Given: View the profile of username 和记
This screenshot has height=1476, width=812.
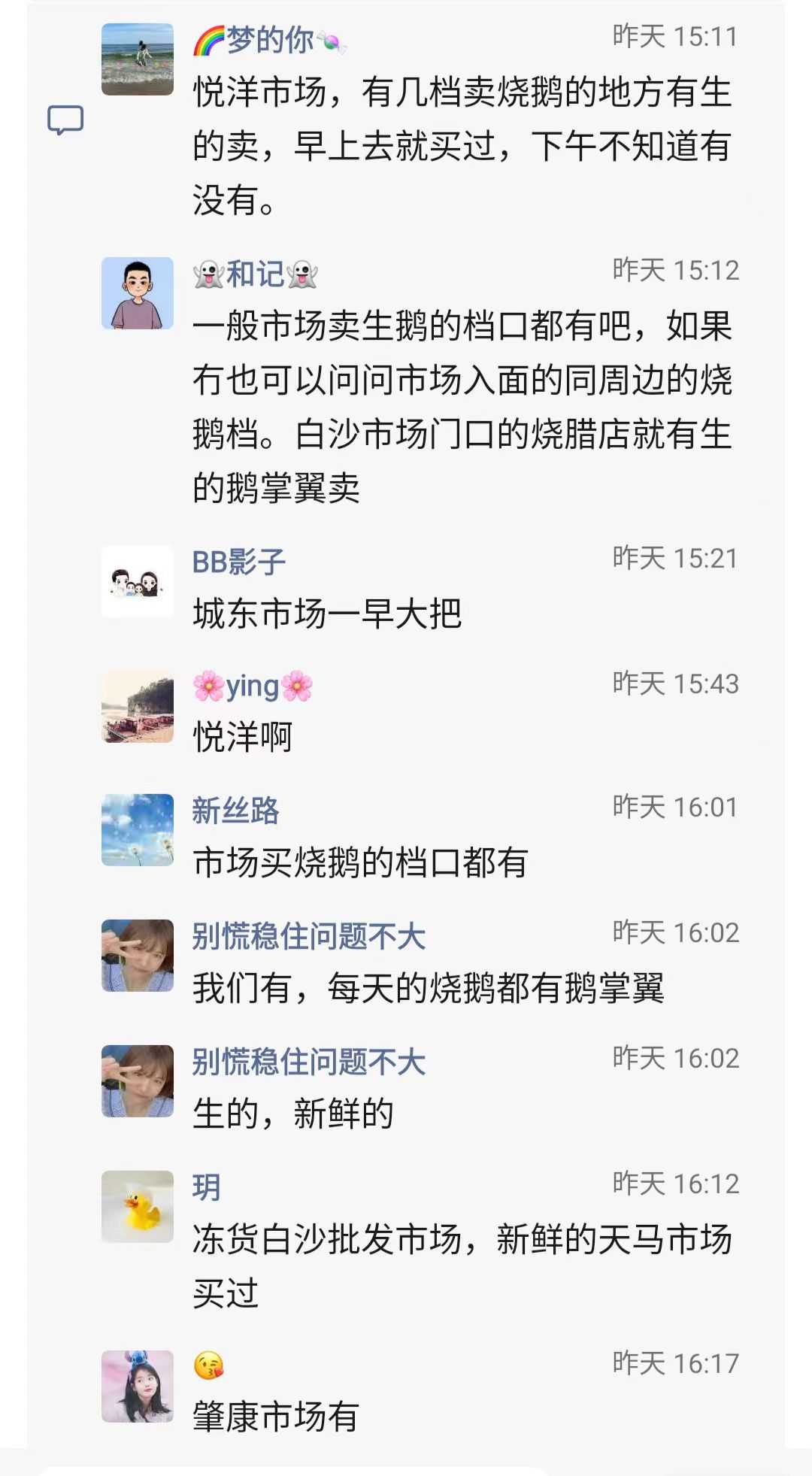Looking at the screenshot, I should pos(255,274).
